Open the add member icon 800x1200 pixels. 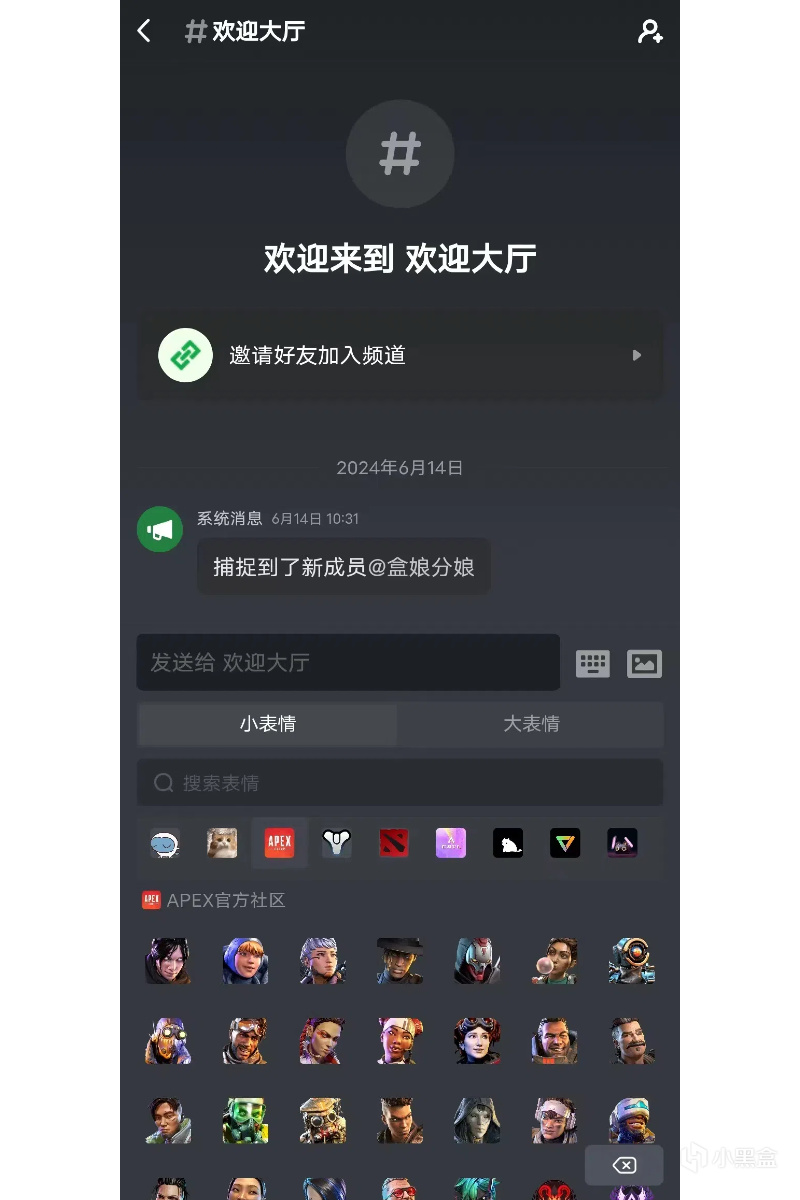tap(650, 31)
